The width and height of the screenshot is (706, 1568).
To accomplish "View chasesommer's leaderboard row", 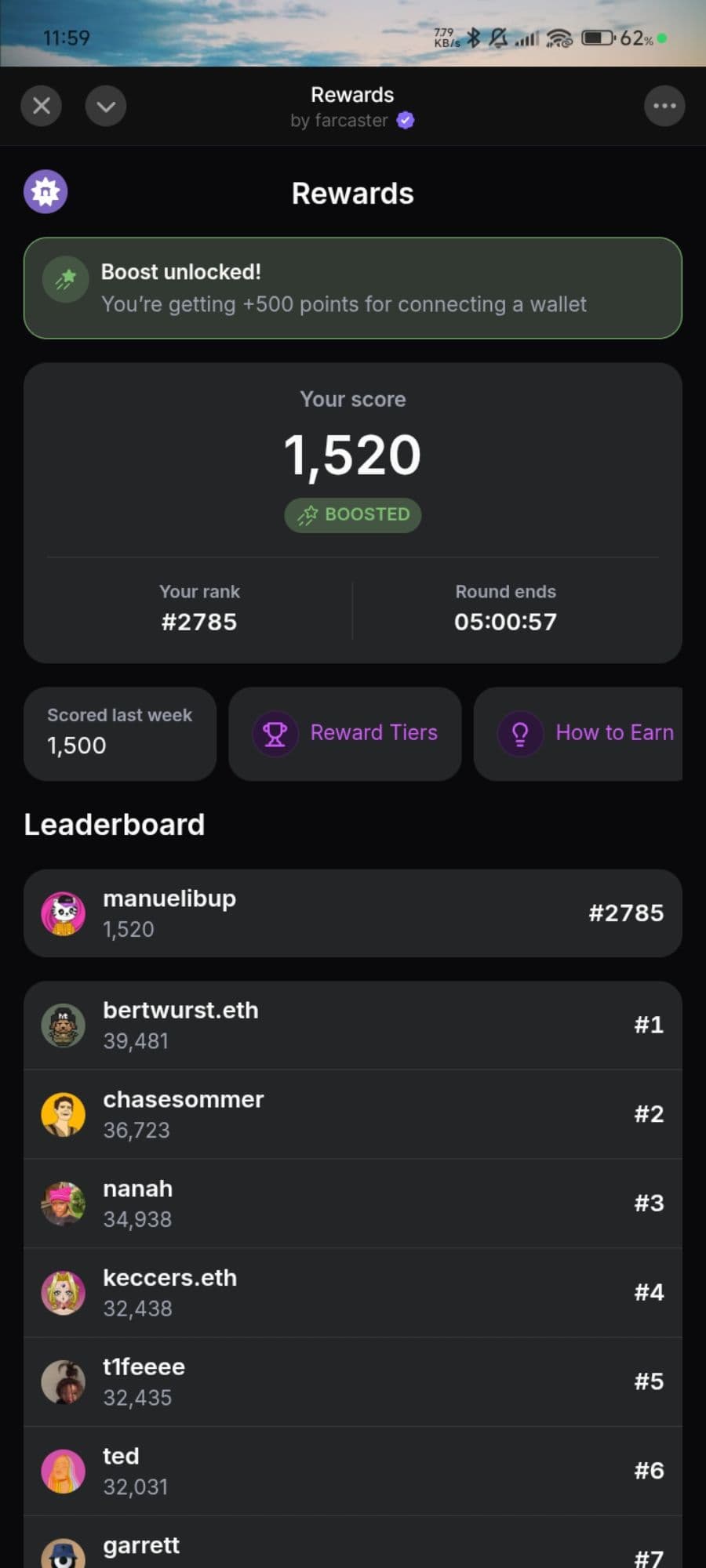I will [x=352, y=1114].
